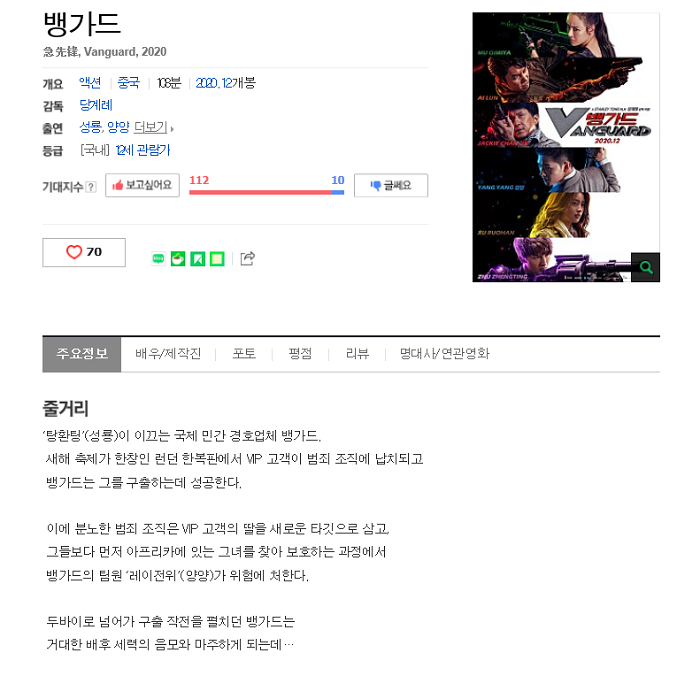
Task: Switch to the 리뷰 tab
Action: (357, 354)
